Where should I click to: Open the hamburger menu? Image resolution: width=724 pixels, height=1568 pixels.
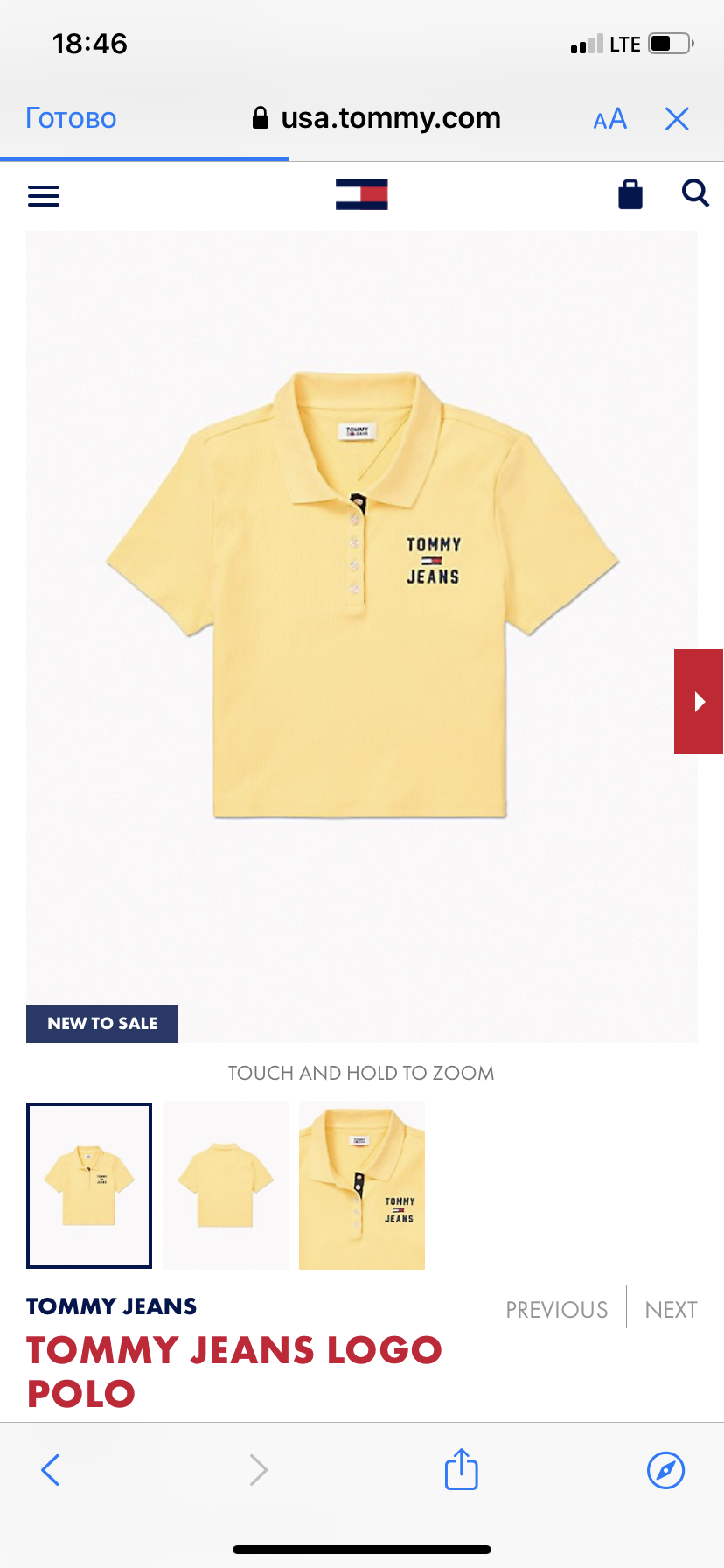pyautogui.click(x=44, y=195)
